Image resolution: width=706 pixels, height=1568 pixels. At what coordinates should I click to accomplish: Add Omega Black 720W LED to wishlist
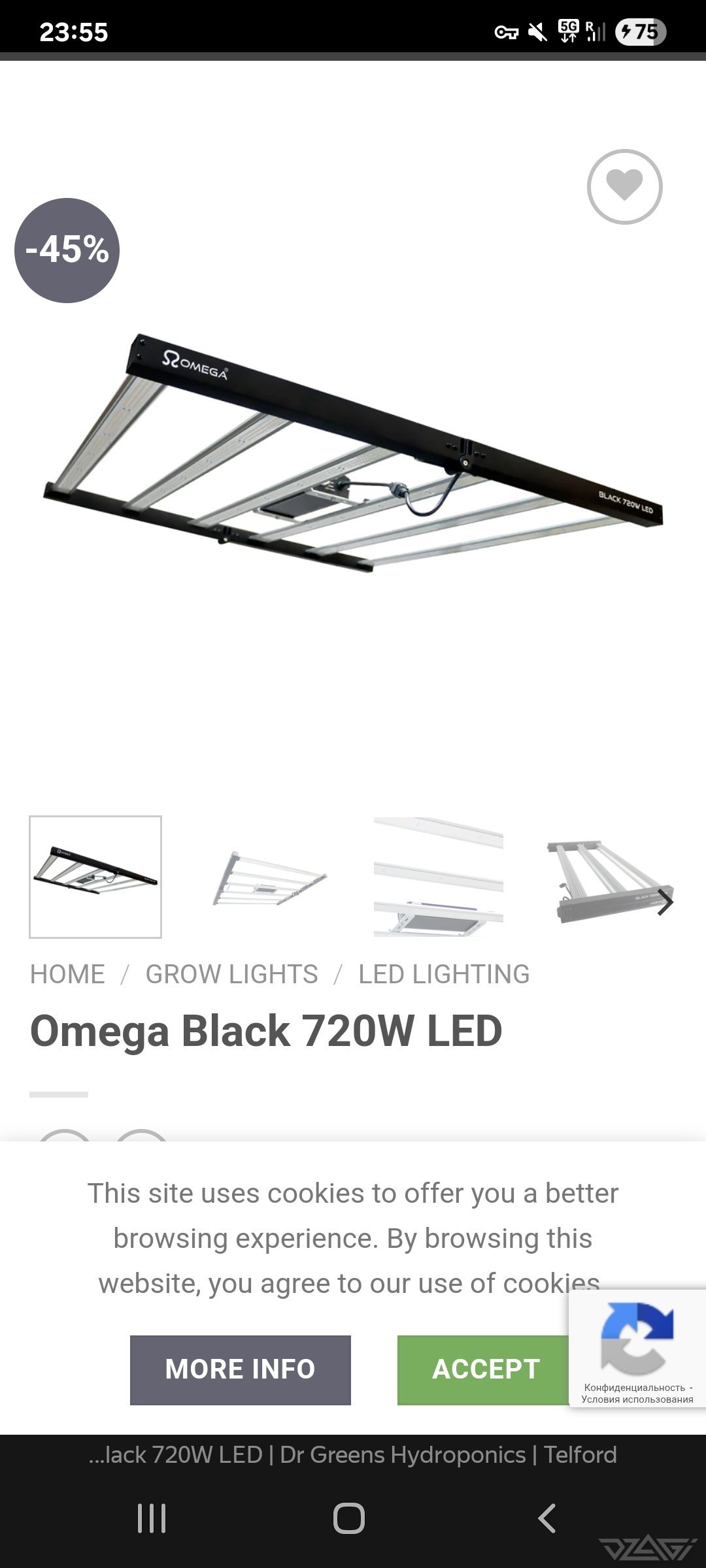click(x=624, y=187)
